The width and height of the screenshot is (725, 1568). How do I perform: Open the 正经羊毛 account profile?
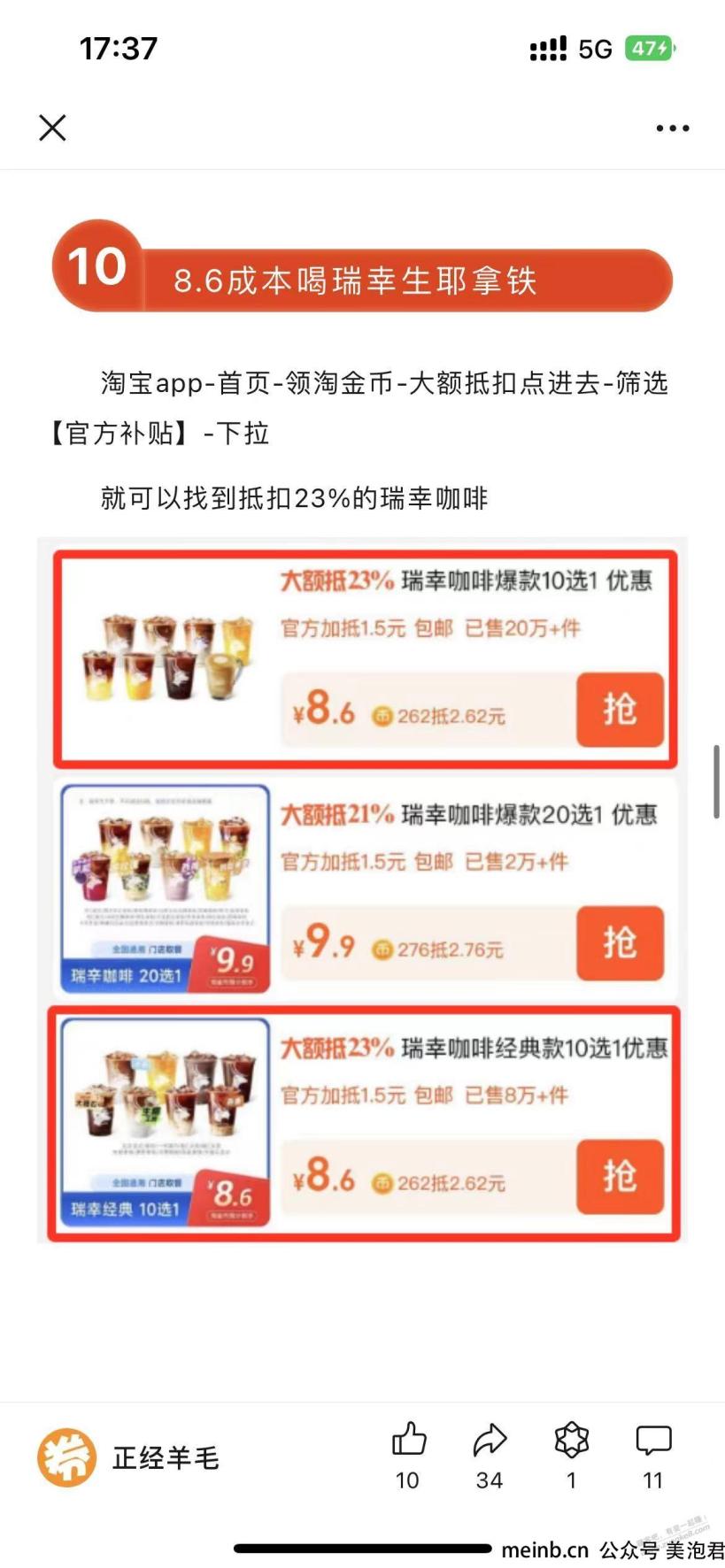tap(129, 1457)
